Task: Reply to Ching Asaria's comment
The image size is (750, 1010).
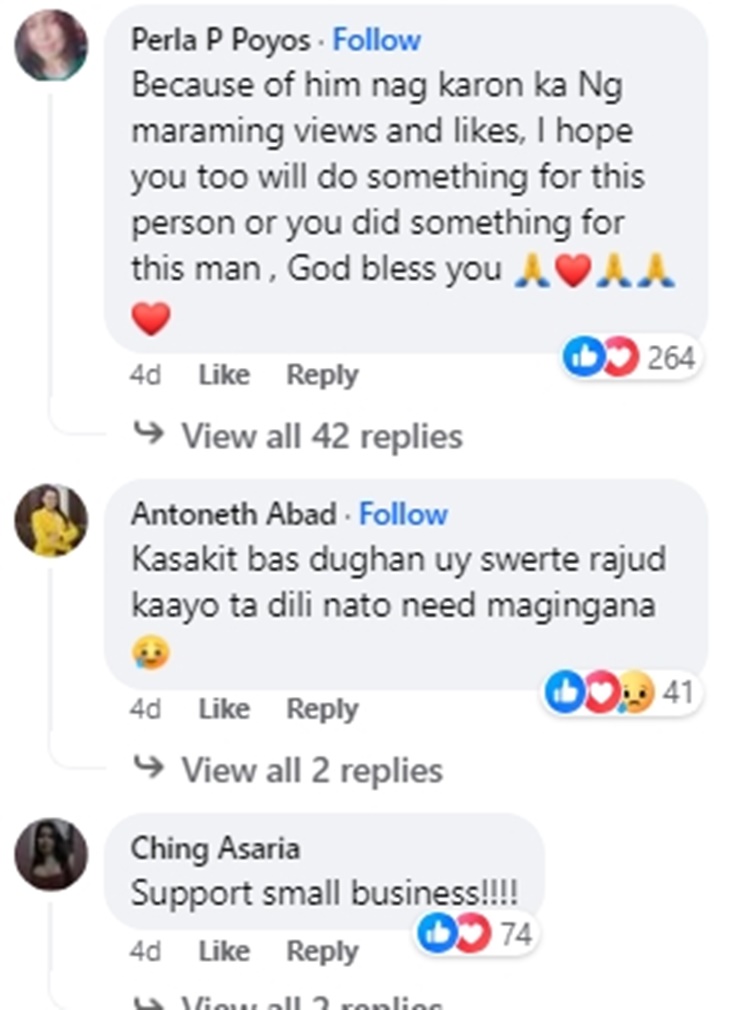Action: pyautogui.click(x=322, y=951)
